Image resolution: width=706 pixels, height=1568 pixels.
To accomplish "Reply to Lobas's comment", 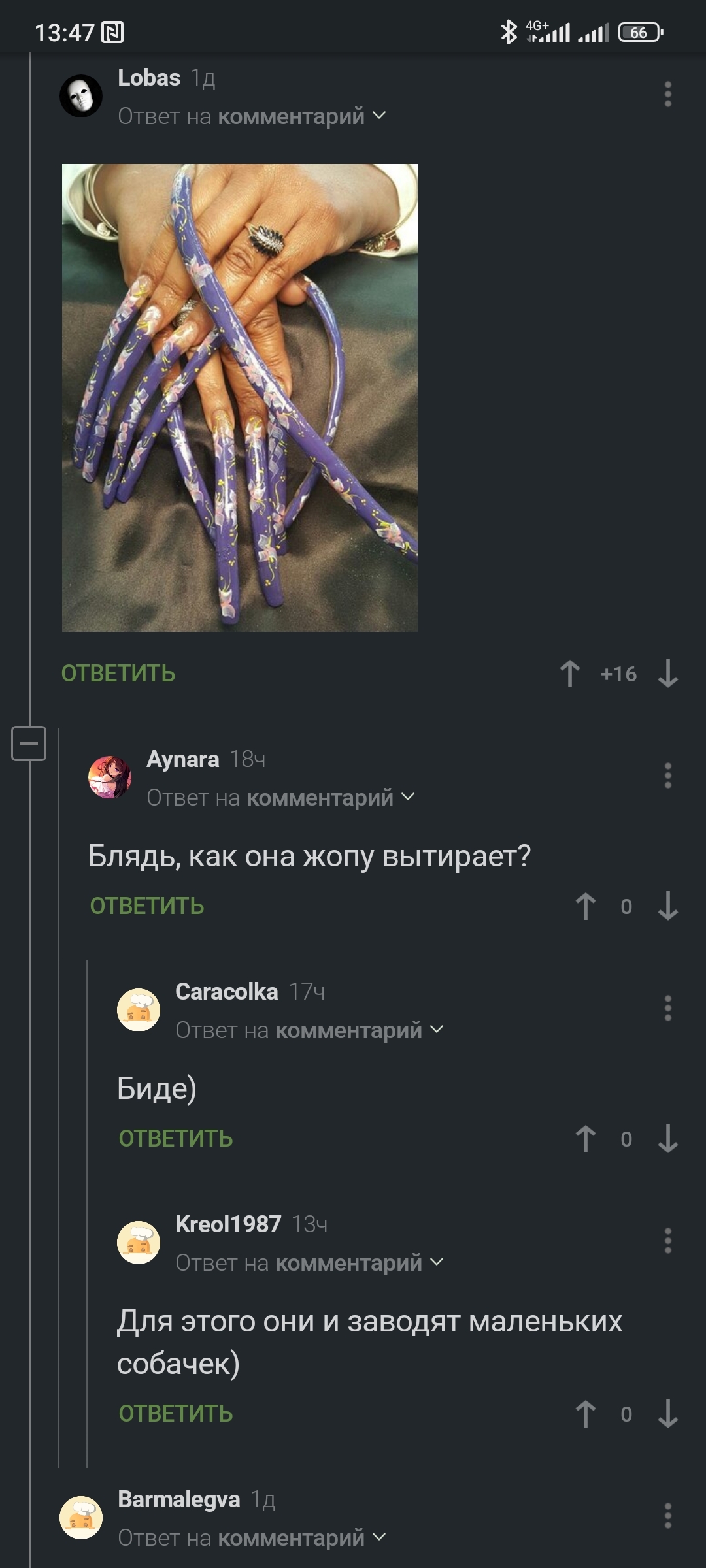I will 118,674.
